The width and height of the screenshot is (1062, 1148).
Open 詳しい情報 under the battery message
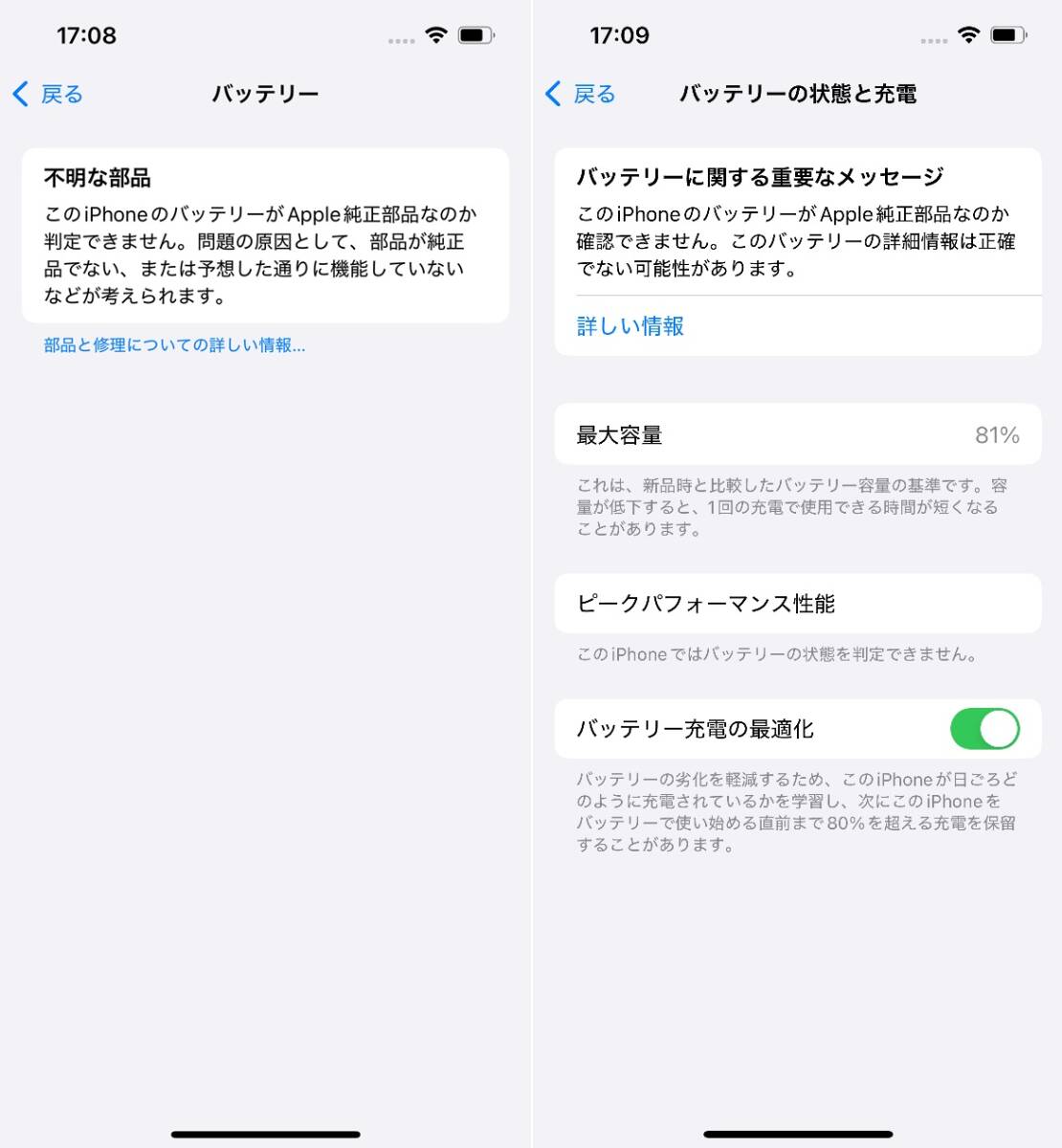[x=630, y=326]
